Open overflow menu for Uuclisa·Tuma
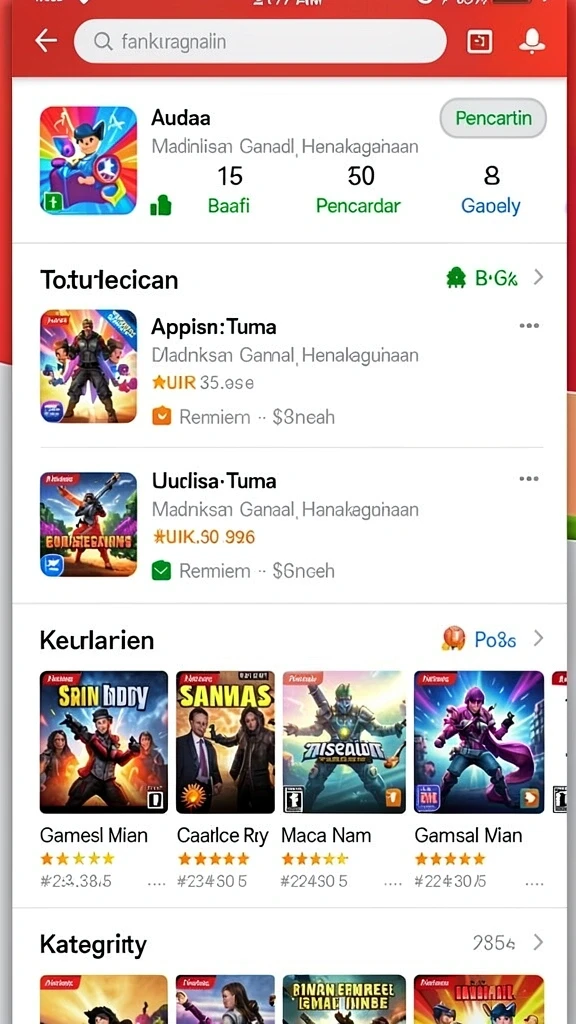This screenshot has width=576, height=1024. click(529, 479)
